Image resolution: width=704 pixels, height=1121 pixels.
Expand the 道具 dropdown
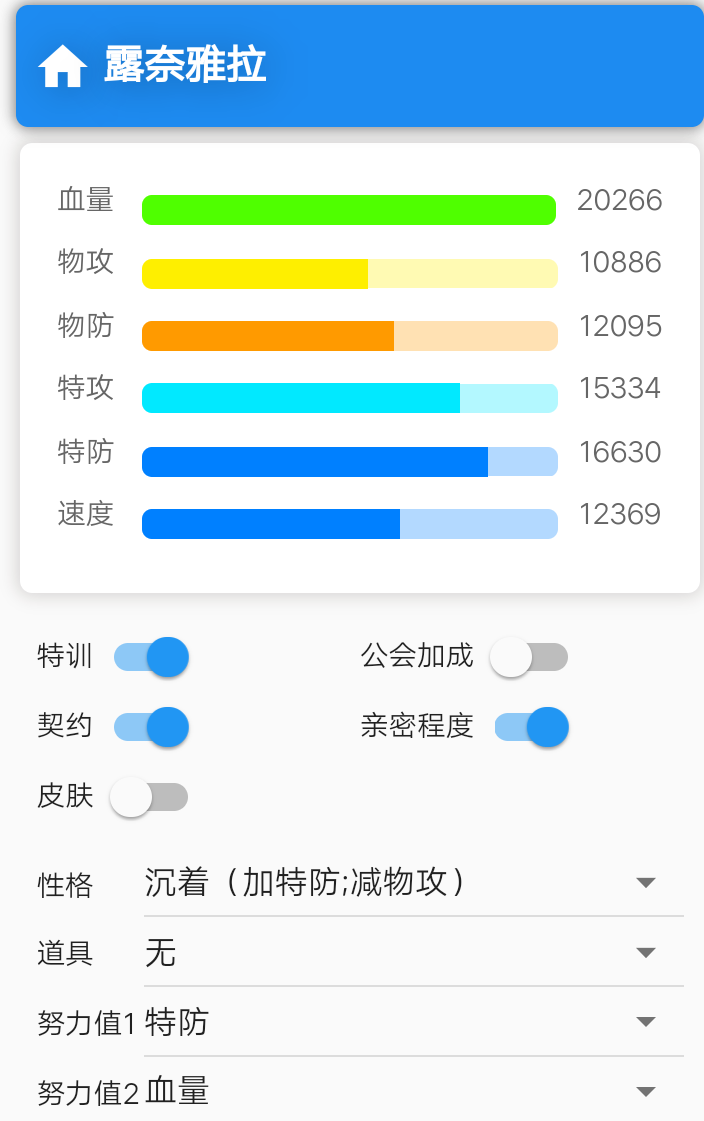413,953
